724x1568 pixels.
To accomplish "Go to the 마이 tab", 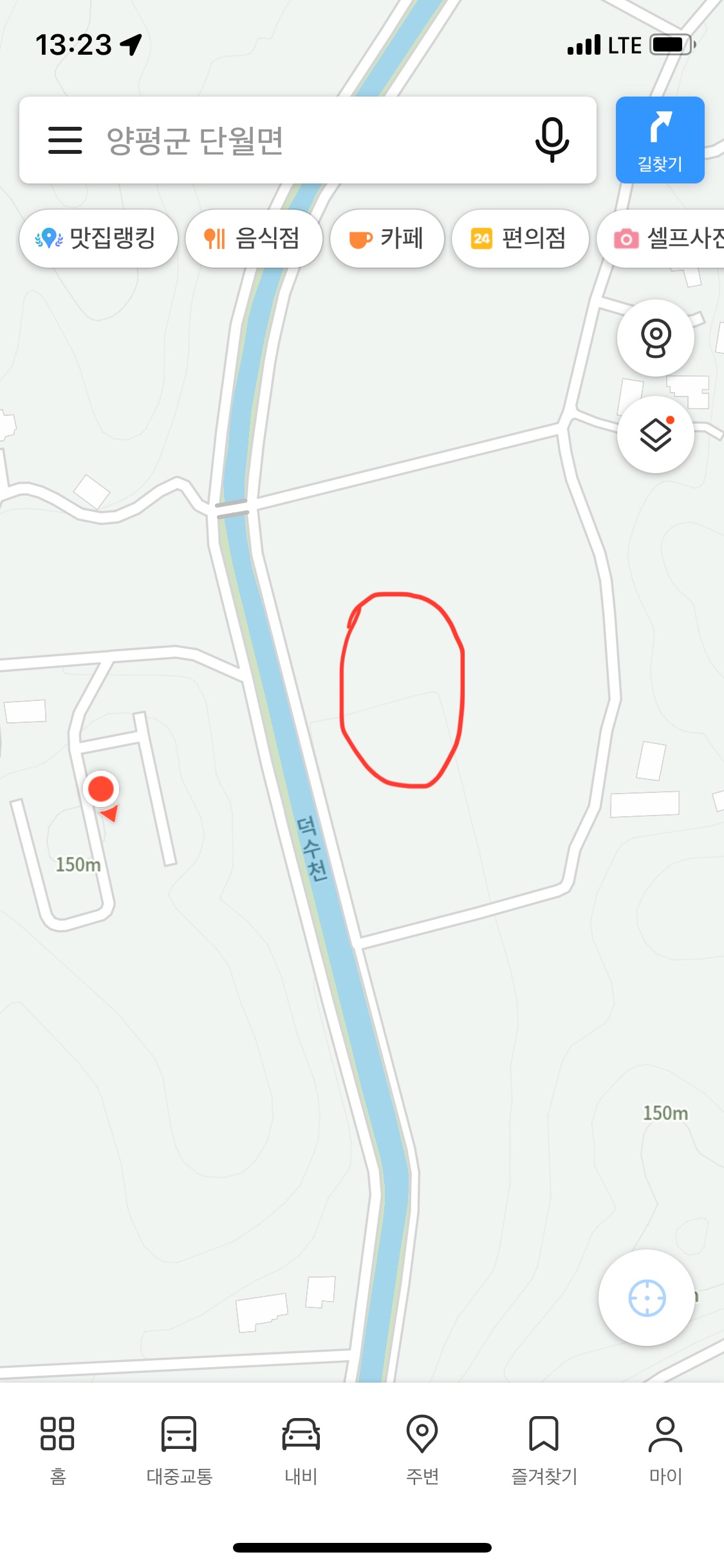I will (x=665, y=1450).
